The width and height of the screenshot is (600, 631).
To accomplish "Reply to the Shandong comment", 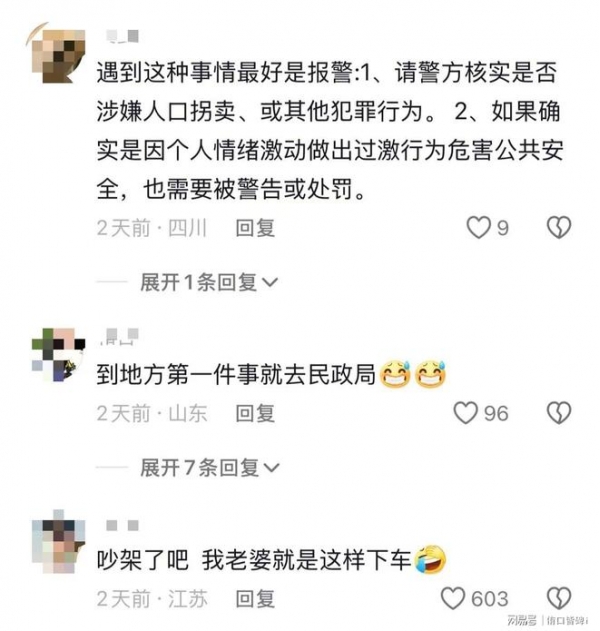I will pos(254,412).
